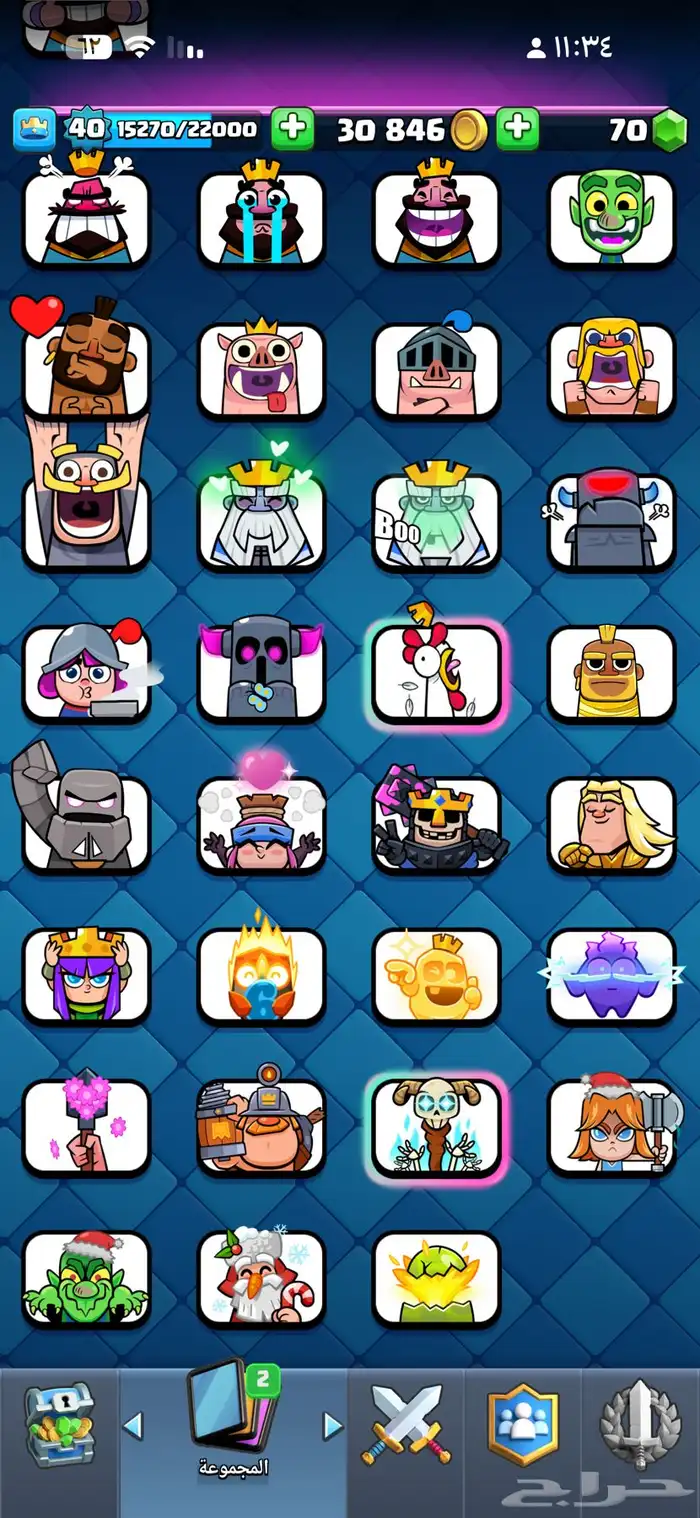Tap the ghost king Boo emote

436,520
